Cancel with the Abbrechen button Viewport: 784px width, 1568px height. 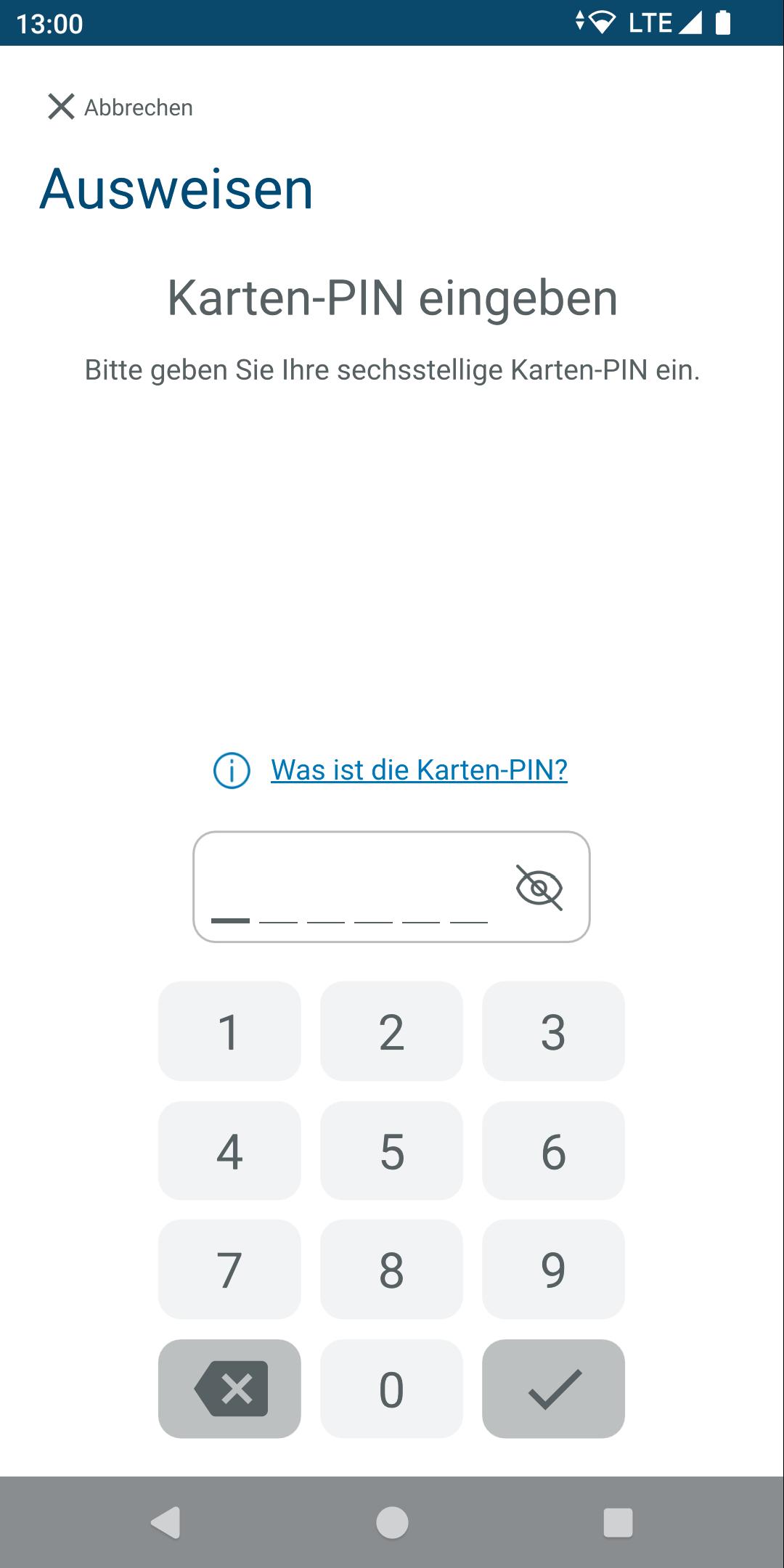point(121,107)
